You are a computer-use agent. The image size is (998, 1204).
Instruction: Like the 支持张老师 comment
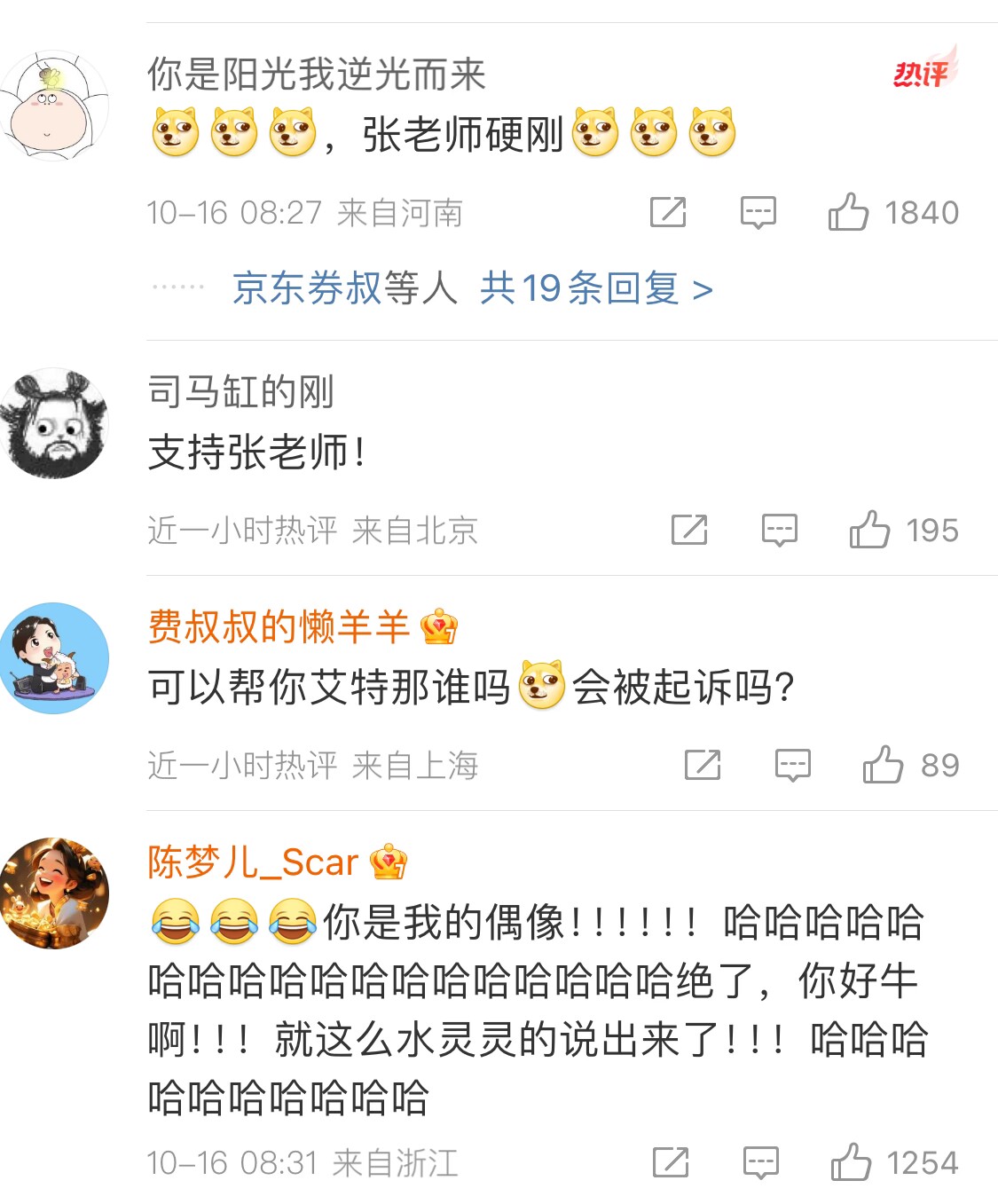[x=869, y=531]
